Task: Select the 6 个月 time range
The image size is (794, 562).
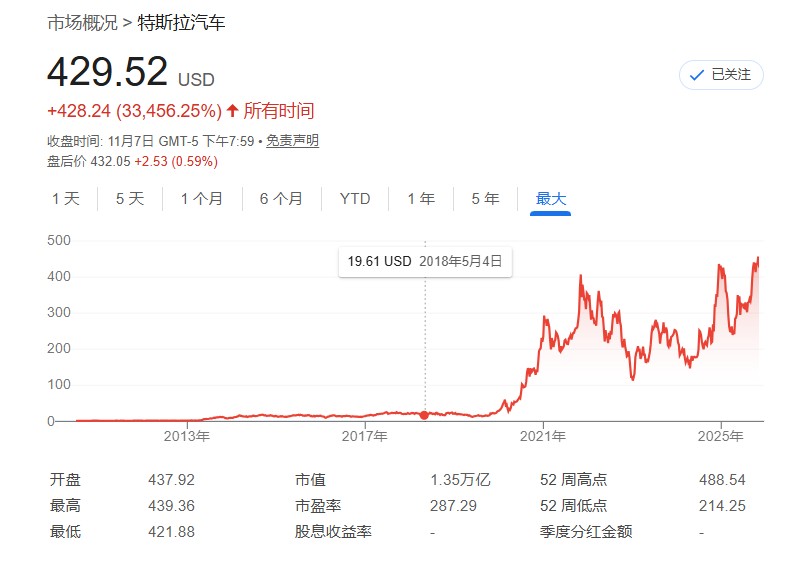Action: click(281, 199)
